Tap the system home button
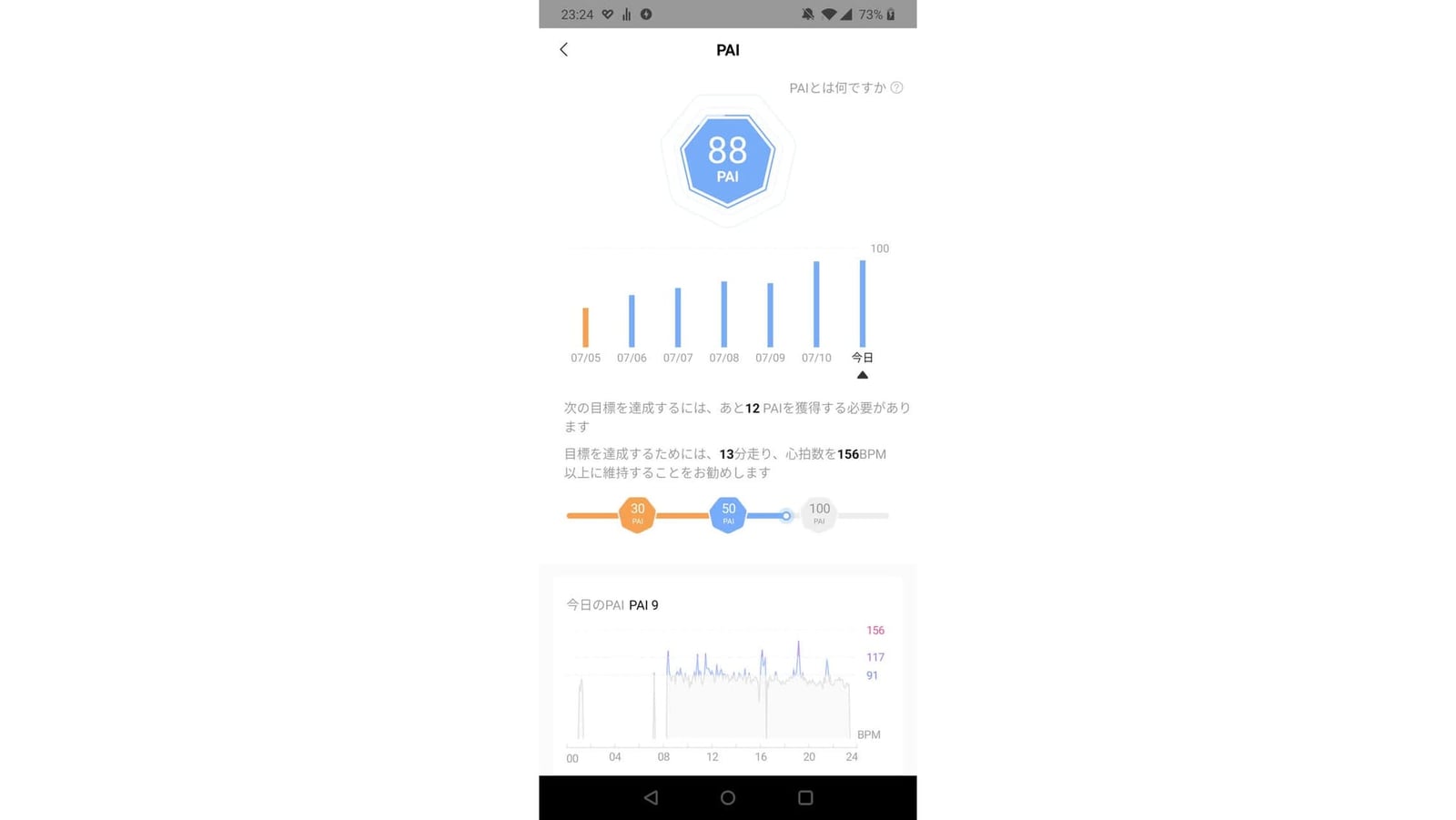 pos(728,798)
